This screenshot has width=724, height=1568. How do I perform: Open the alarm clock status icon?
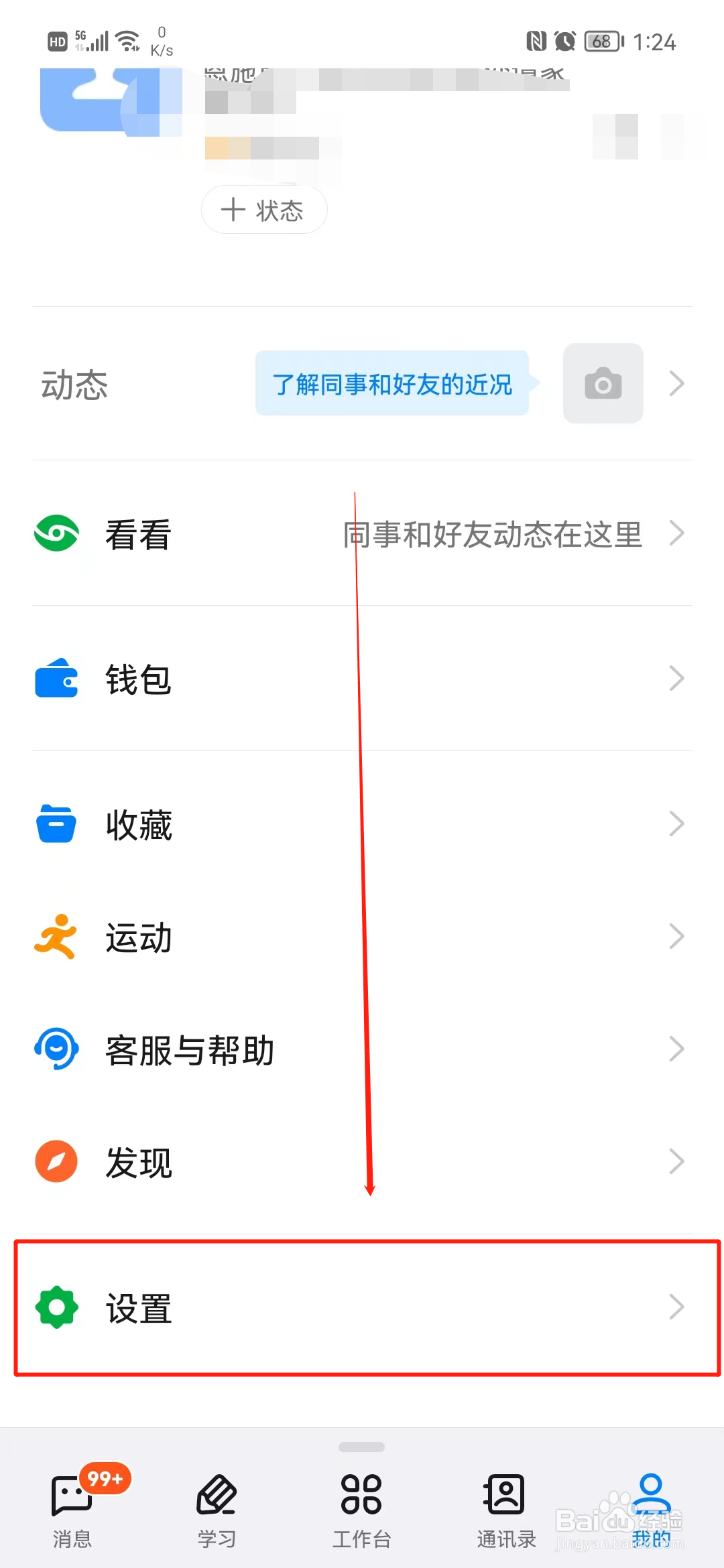point(563,42)
